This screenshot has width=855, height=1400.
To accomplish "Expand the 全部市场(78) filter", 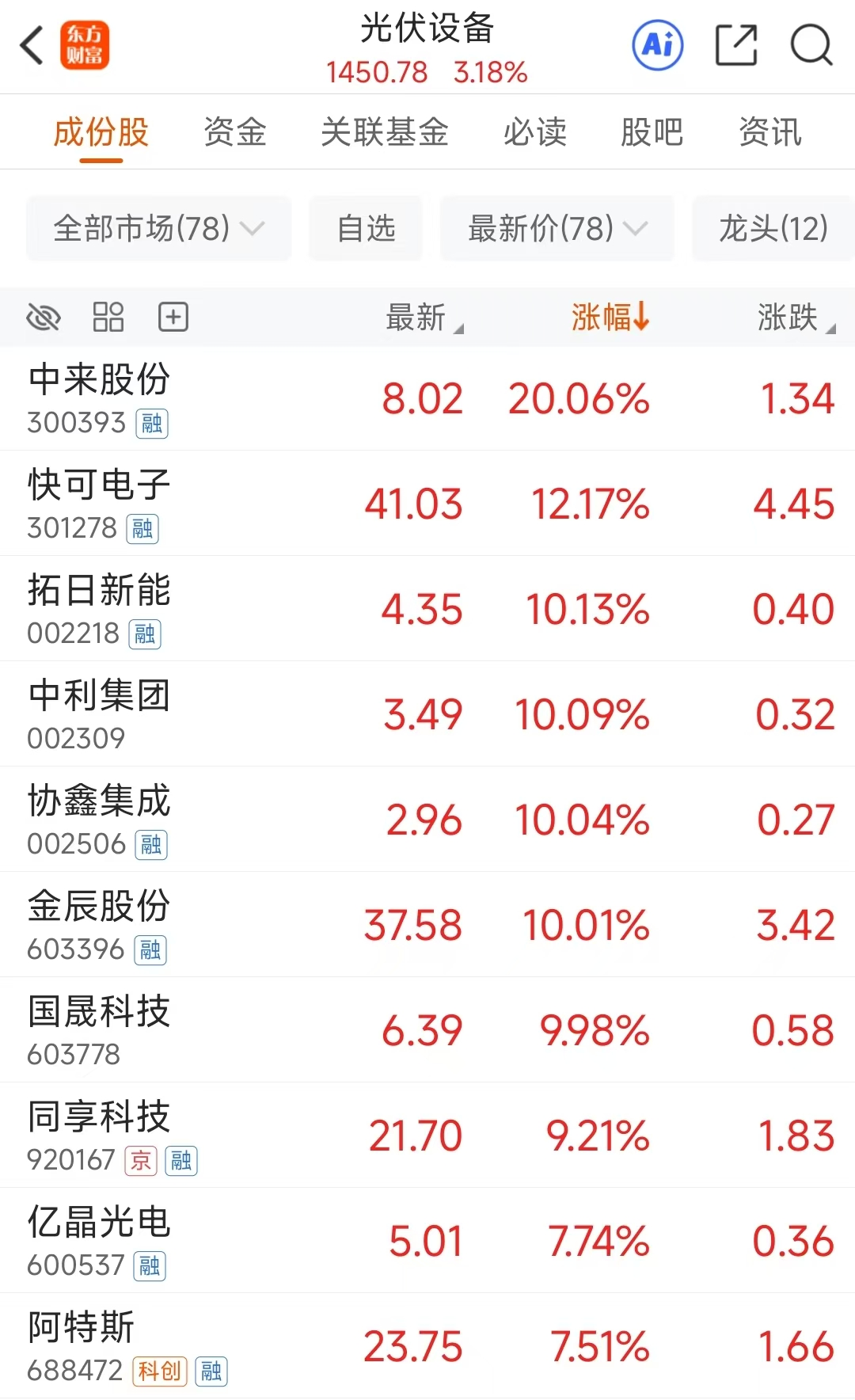I will click(158, 229).
